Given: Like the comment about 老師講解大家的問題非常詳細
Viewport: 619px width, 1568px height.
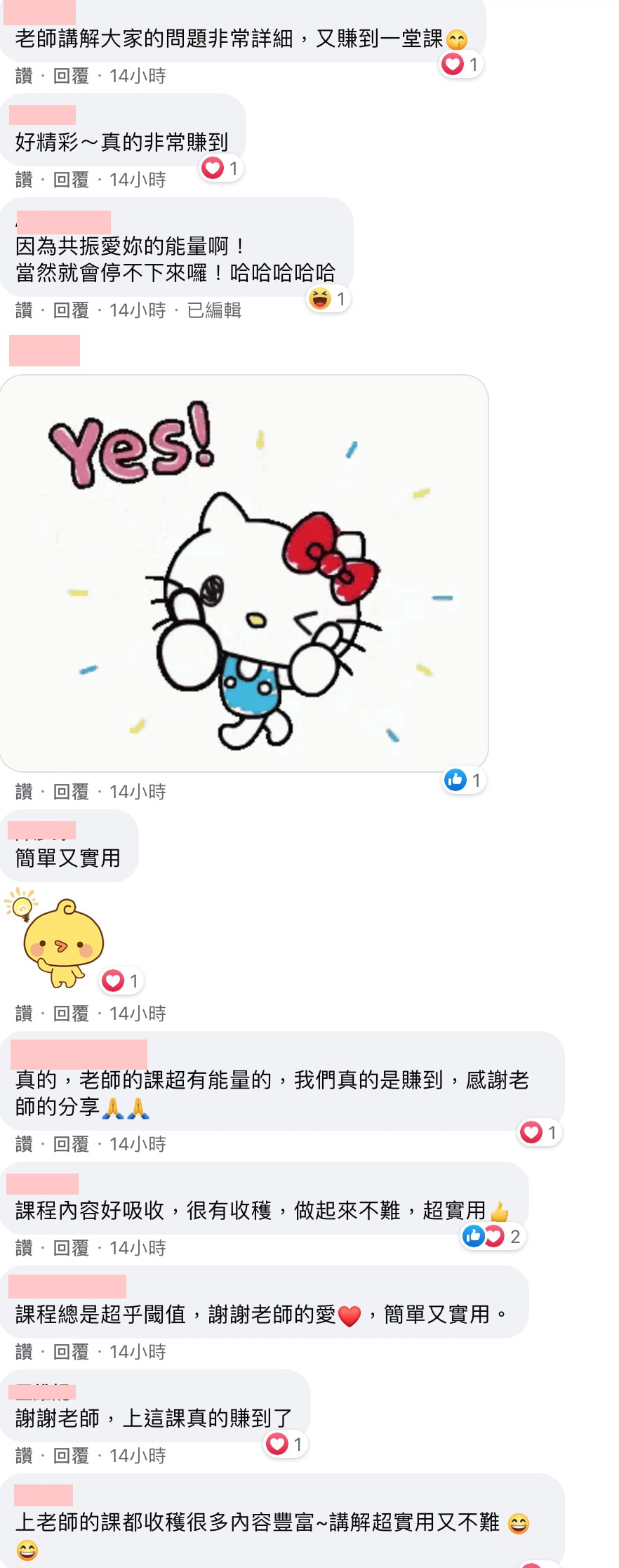Looking at the screenshot, I should pos(24,76).
